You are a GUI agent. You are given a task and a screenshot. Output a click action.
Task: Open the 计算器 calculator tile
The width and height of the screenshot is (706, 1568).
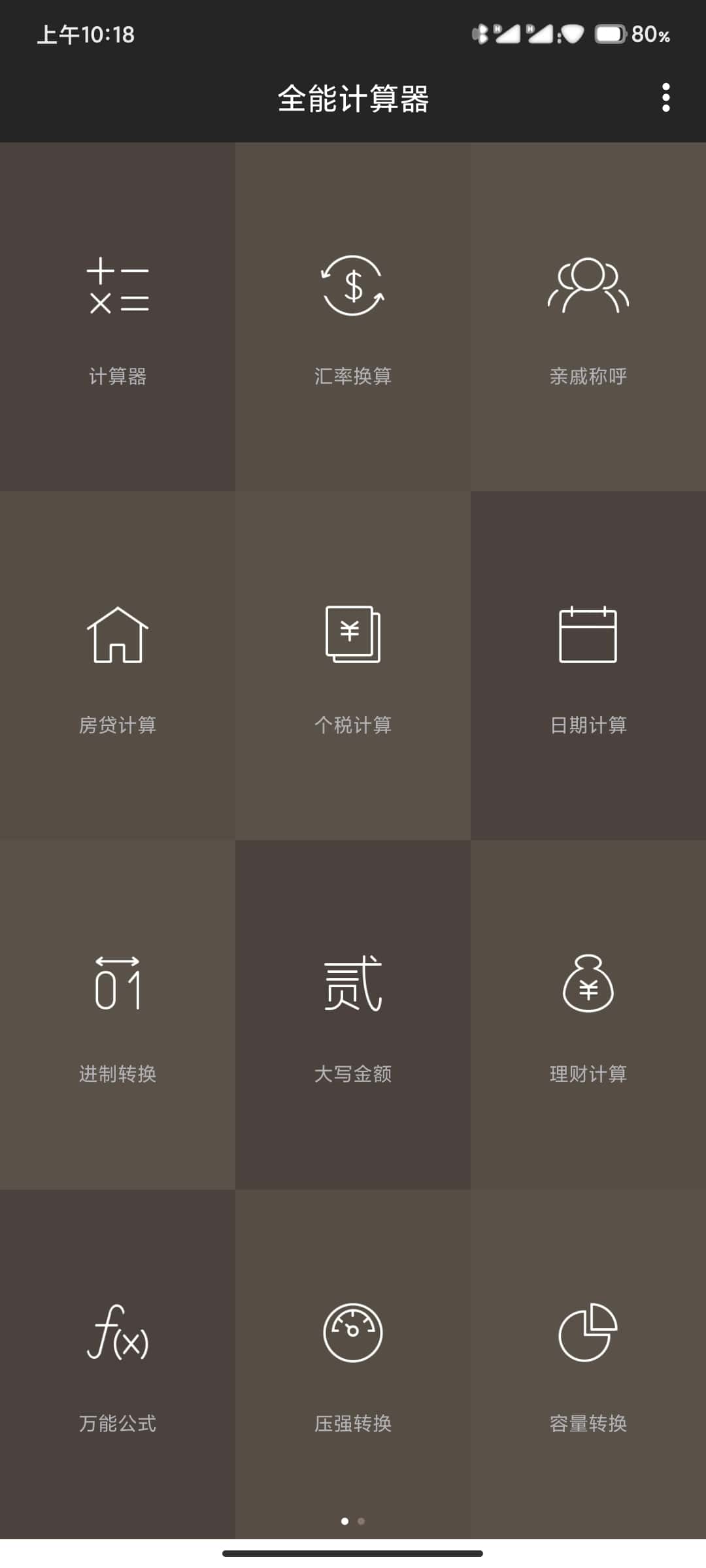click(x=118, y=317)
